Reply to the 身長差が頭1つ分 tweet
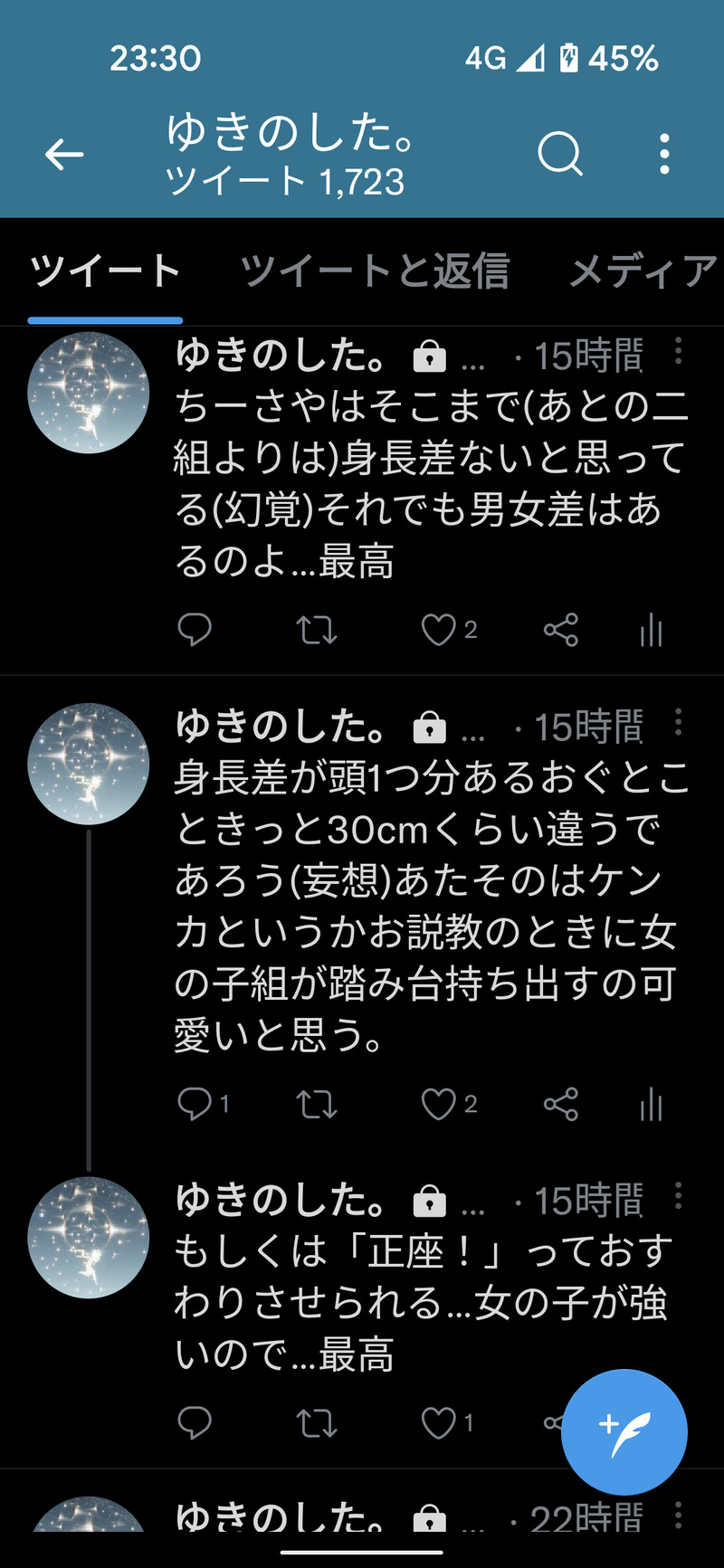The height and width of the screenshot is (1568, 724). [195, 1104]
